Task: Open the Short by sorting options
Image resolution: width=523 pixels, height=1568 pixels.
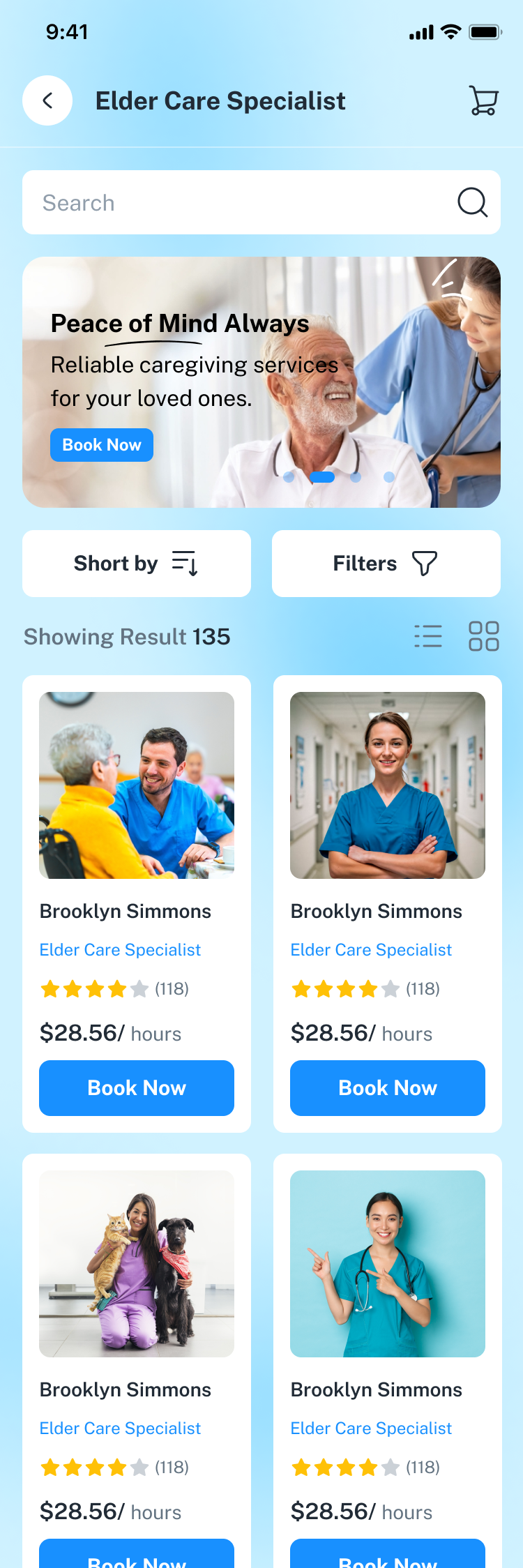Action: tap(137, 564)
